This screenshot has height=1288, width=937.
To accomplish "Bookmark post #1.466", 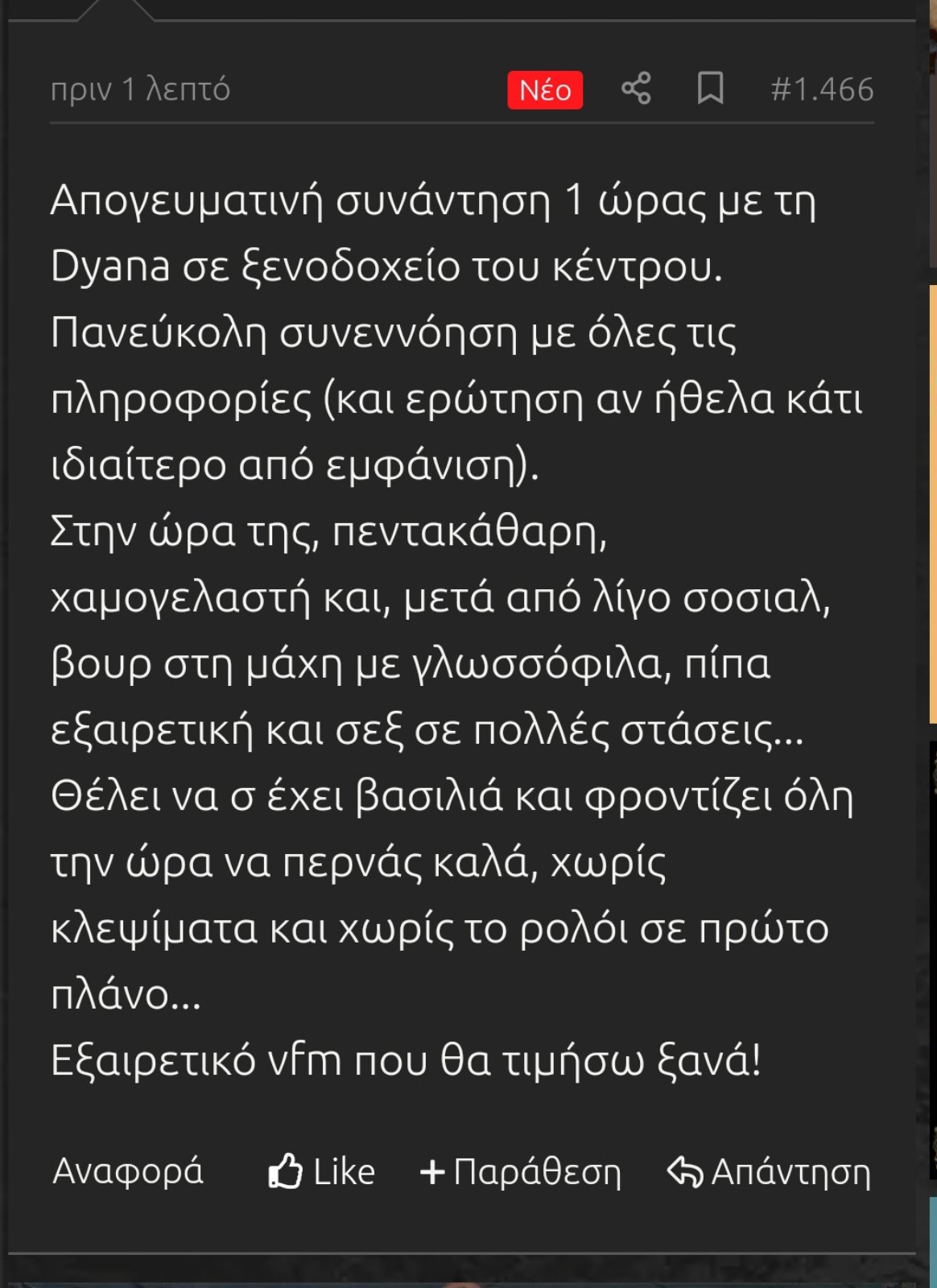I will pos(710,89).
